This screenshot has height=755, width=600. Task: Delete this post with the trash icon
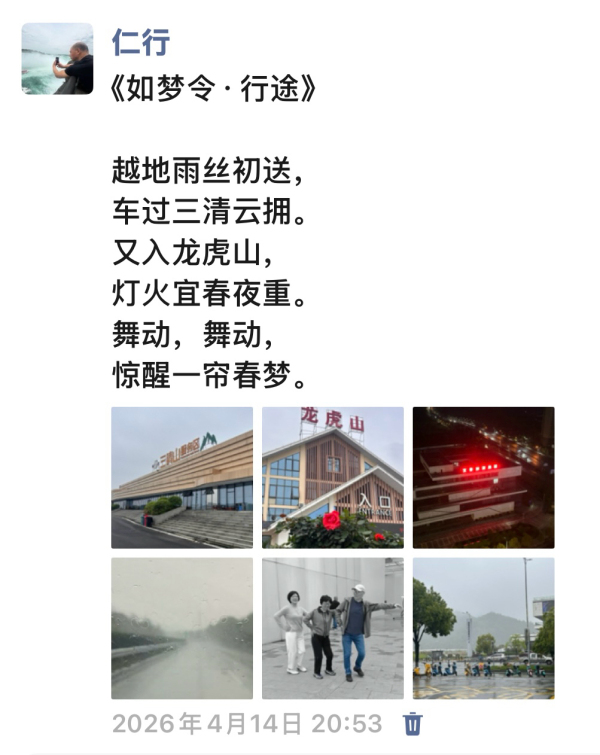pyautogui.click(x=412, y=723)
